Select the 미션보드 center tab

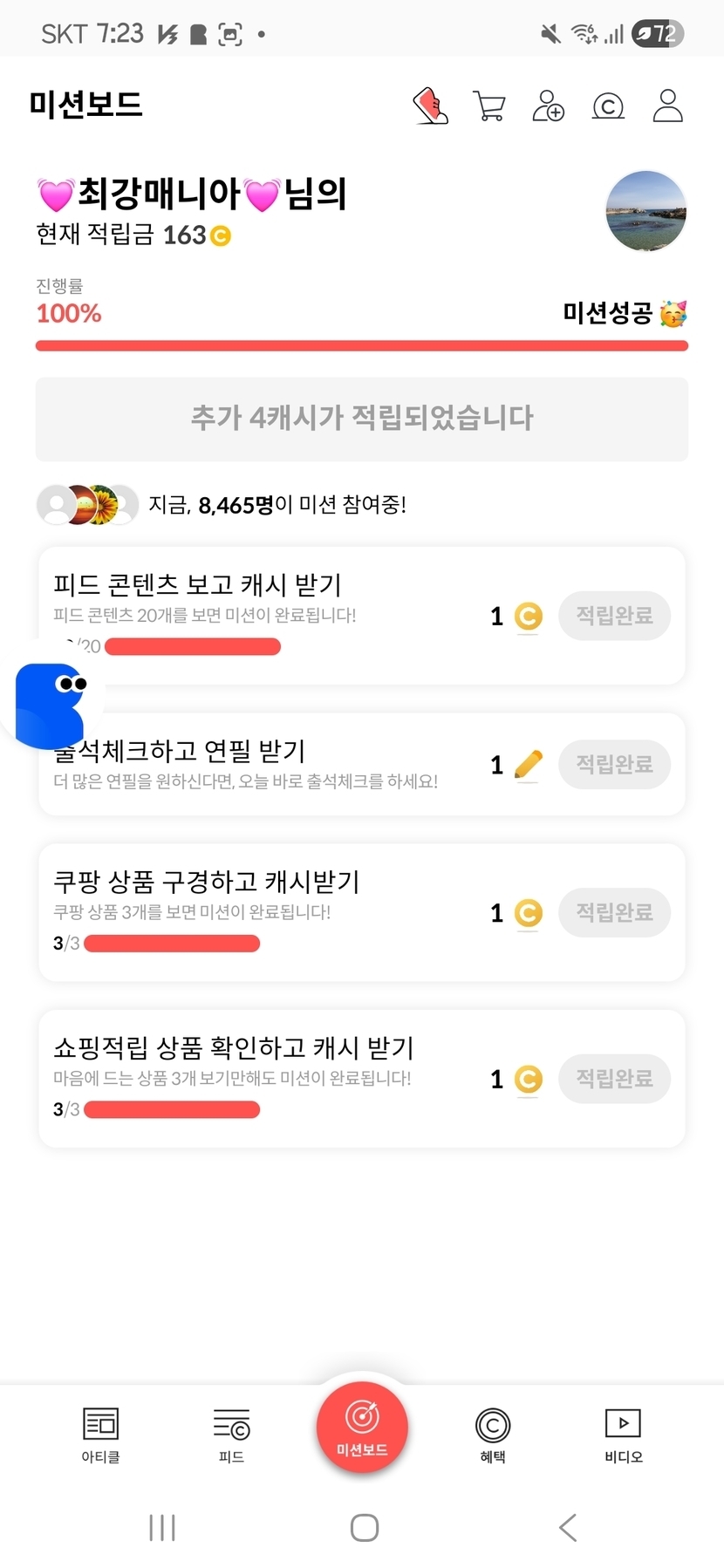pos(362,1428)
